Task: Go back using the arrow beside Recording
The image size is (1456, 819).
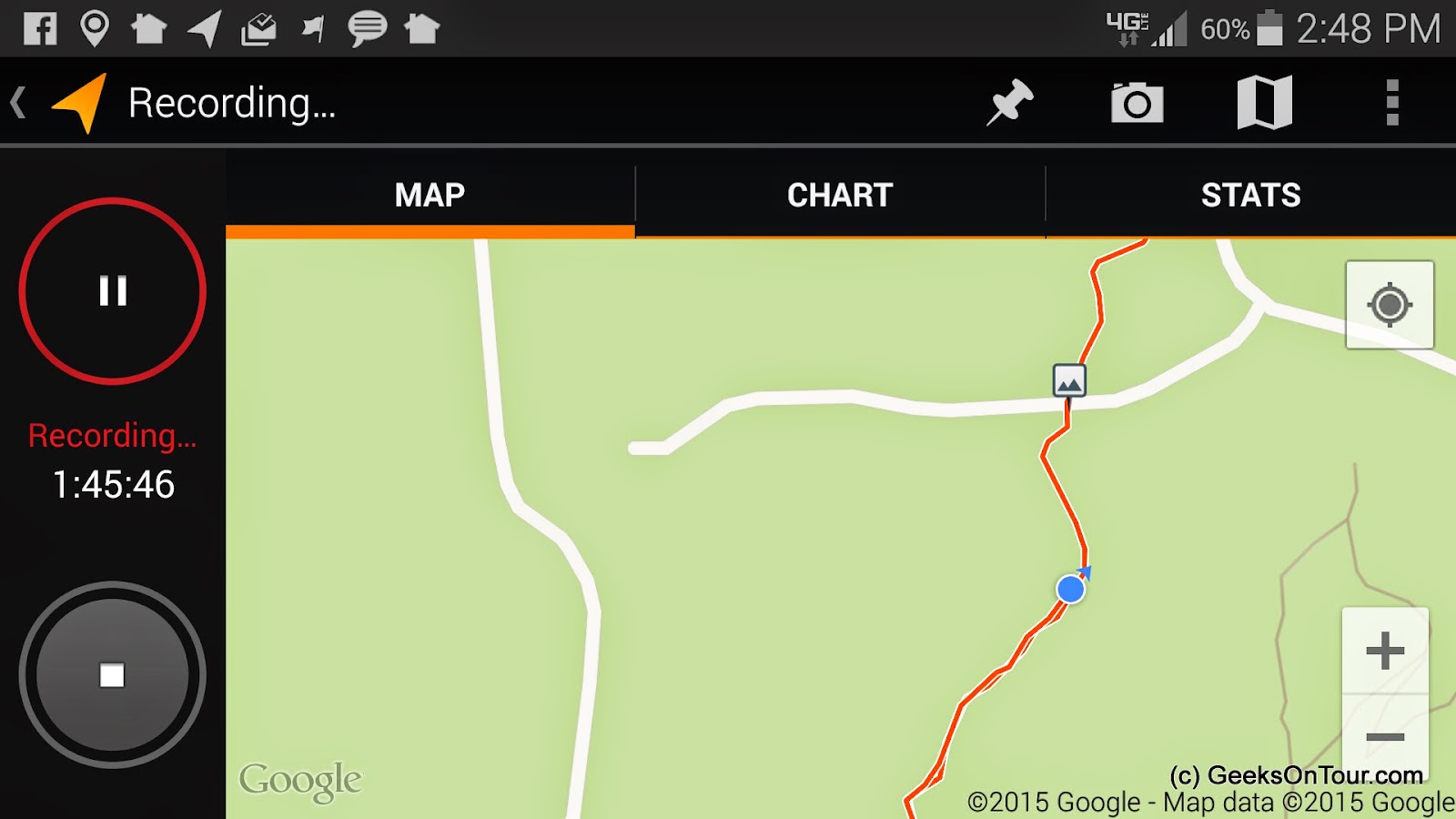Action: point(17,102)
